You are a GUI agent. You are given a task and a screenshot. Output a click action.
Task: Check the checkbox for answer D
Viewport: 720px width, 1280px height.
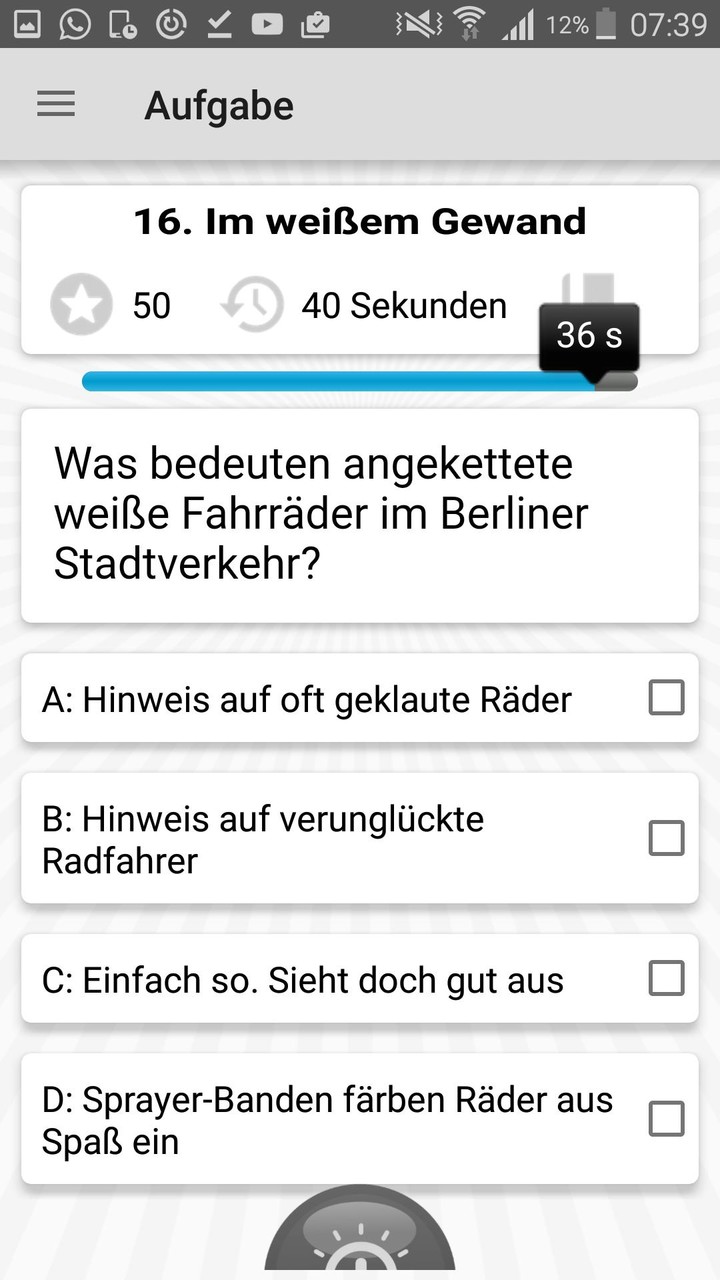click(666, 1119)
